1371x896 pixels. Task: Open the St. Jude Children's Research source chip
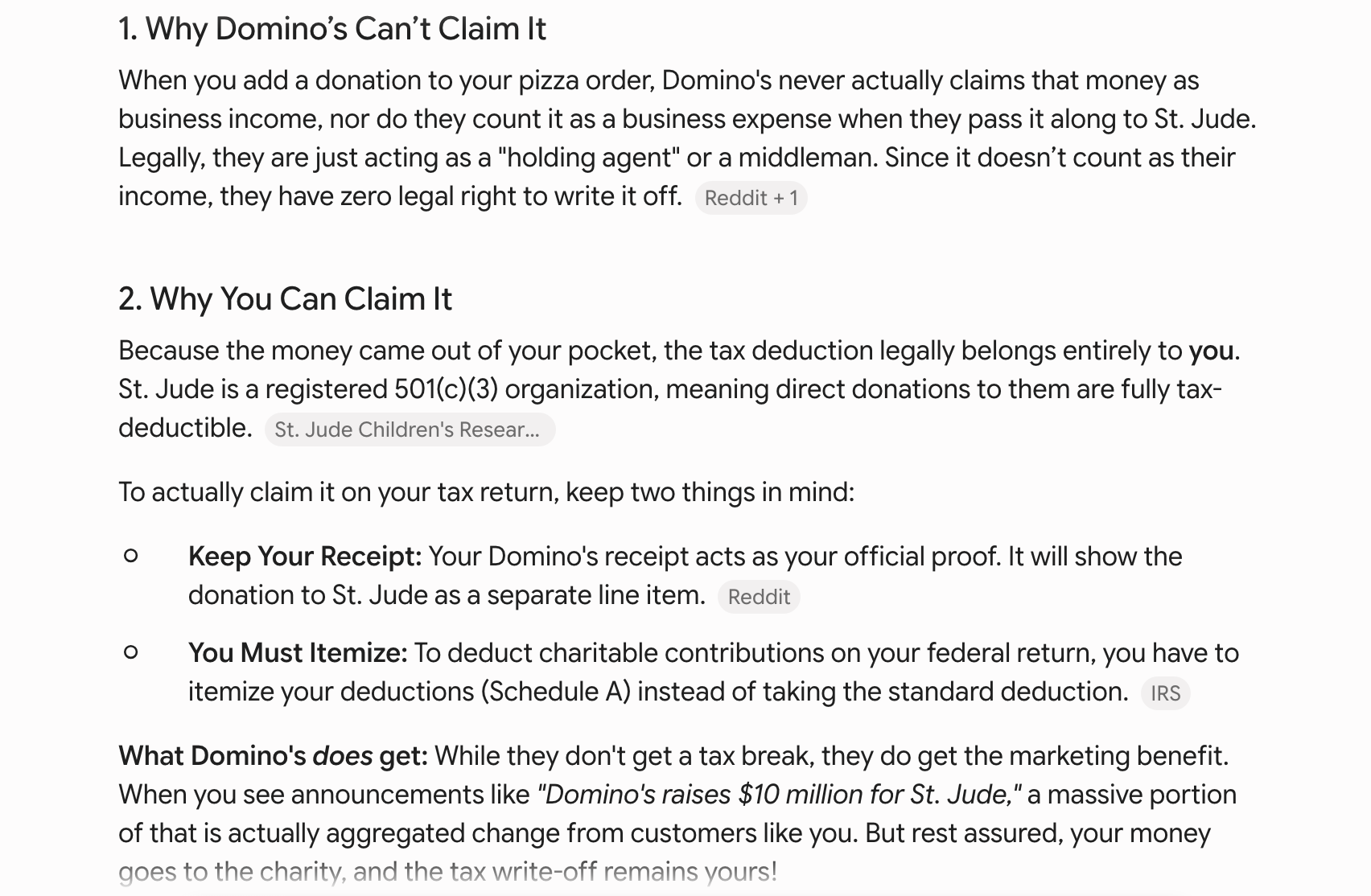click(x=410, y=430)
